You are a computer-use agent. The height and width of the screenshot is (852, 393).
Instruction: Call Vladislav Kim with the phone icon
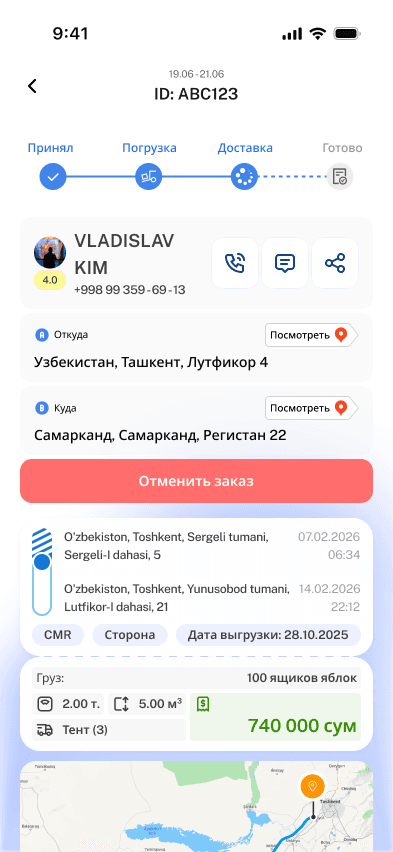click(x=235, y=263)
